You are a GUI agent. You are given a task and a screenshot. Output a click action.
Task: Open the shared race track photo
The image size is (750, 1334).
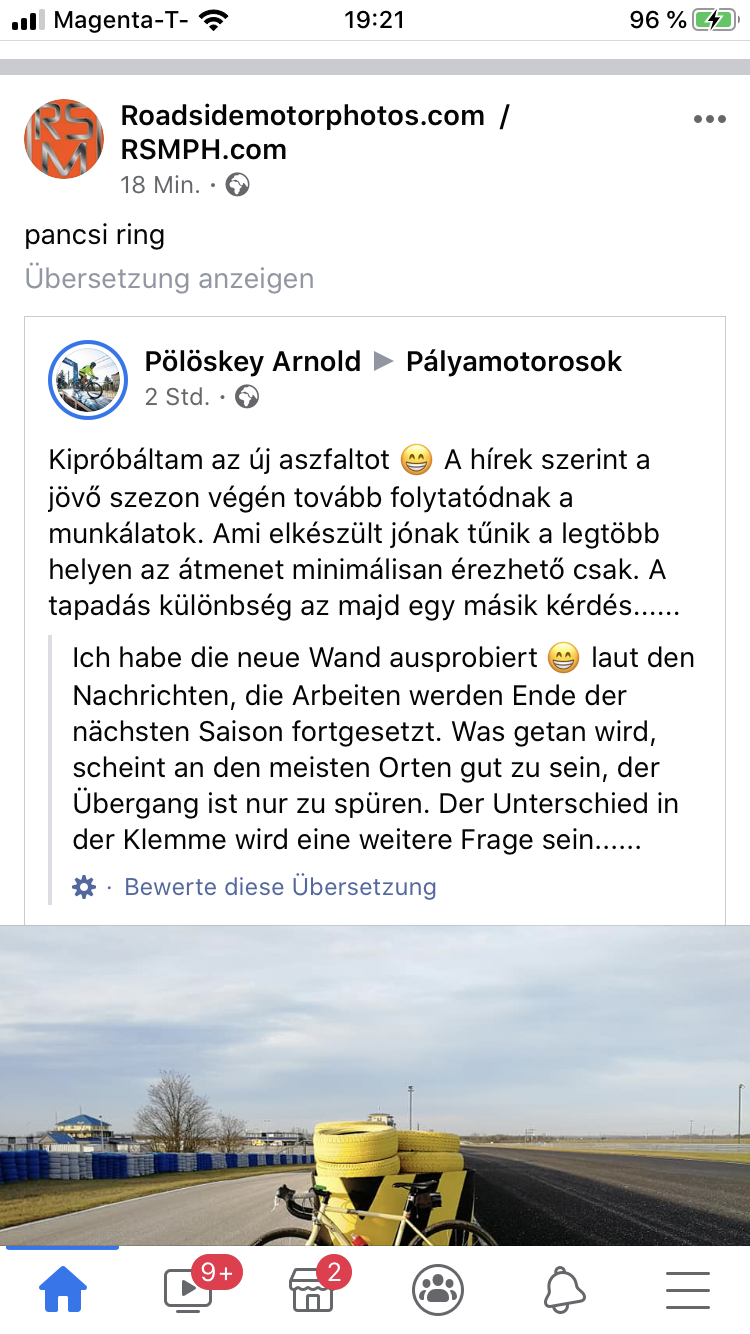pyautogui.click(x=375, y=1085)
